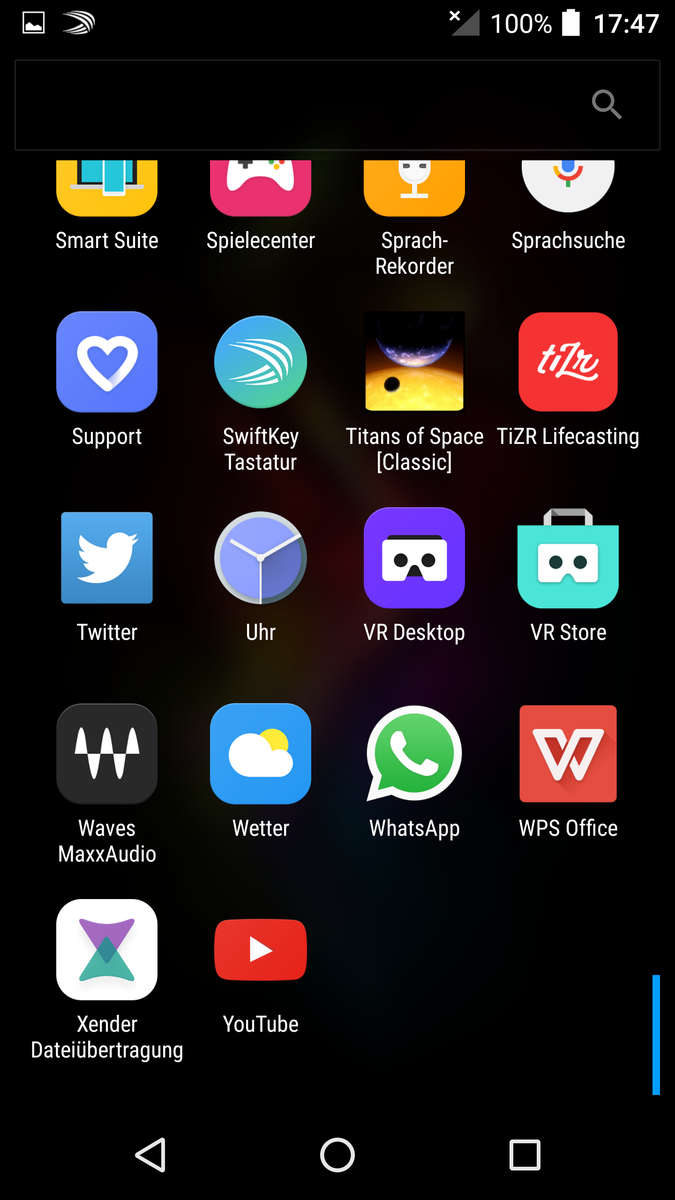Open the Support app
The height and width of the screenshot is (1200, 675).
107,362
